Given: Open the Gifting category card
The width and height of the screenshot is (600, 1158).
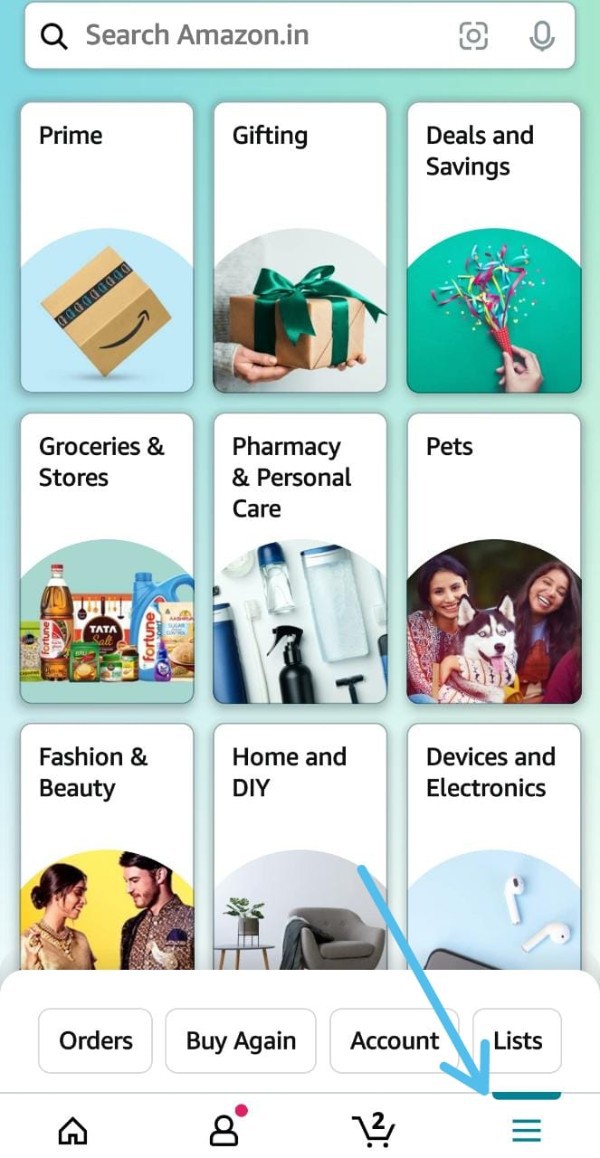Looking at the screenshot, I should point(300,247).
